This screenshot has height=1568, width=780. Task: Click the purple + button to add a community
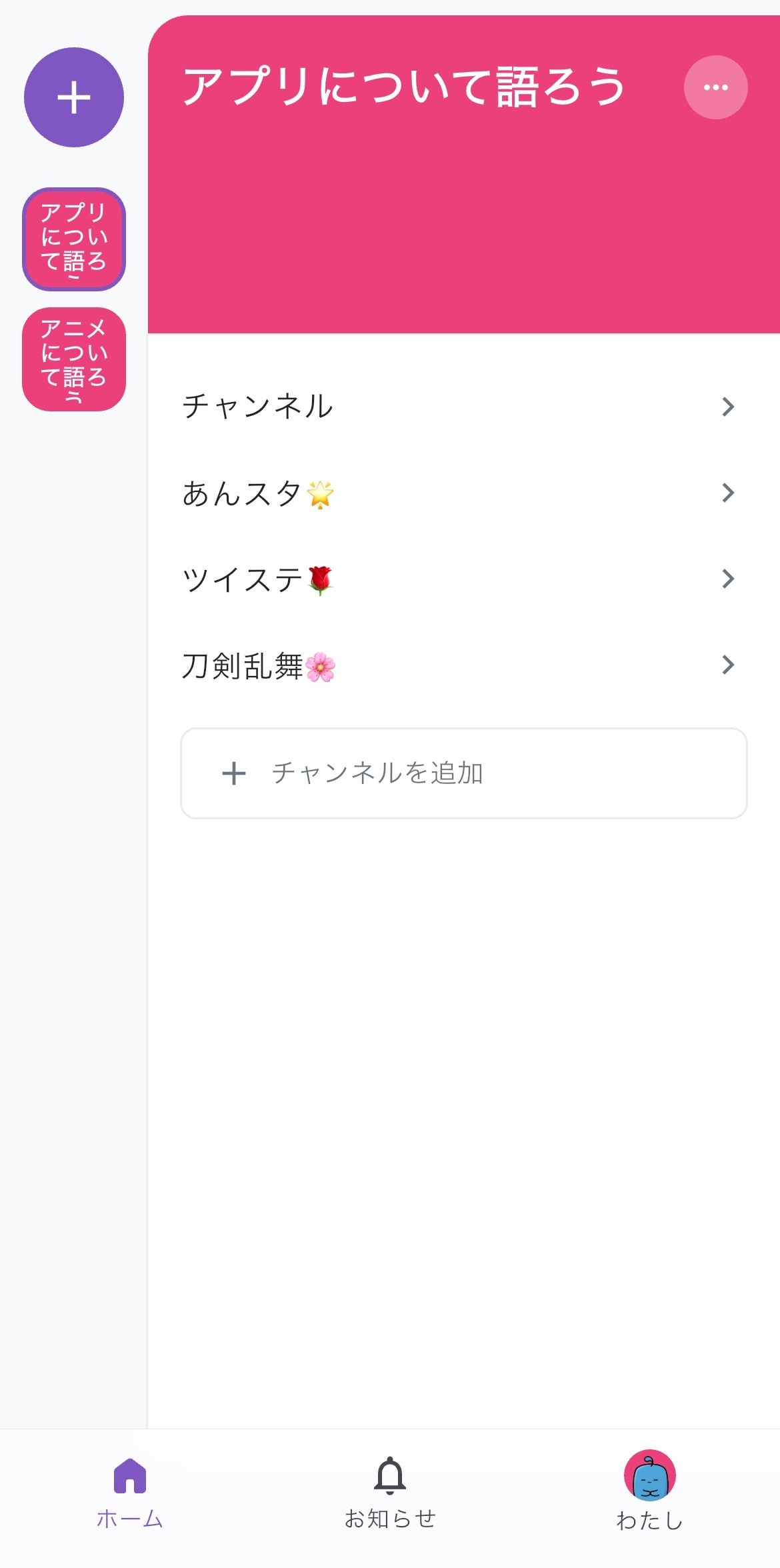[x=73, y=97]
